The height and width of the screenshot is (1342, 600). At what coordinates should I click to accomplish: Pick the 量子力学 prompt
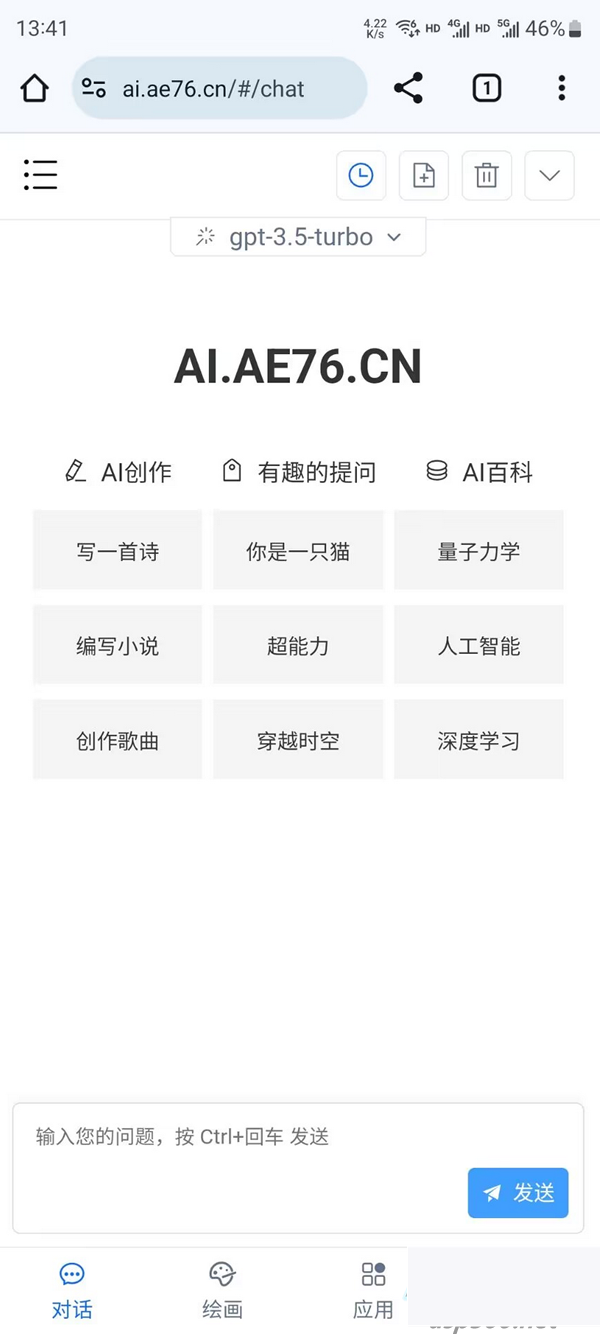pyautogui.click(x=479, y=551)
